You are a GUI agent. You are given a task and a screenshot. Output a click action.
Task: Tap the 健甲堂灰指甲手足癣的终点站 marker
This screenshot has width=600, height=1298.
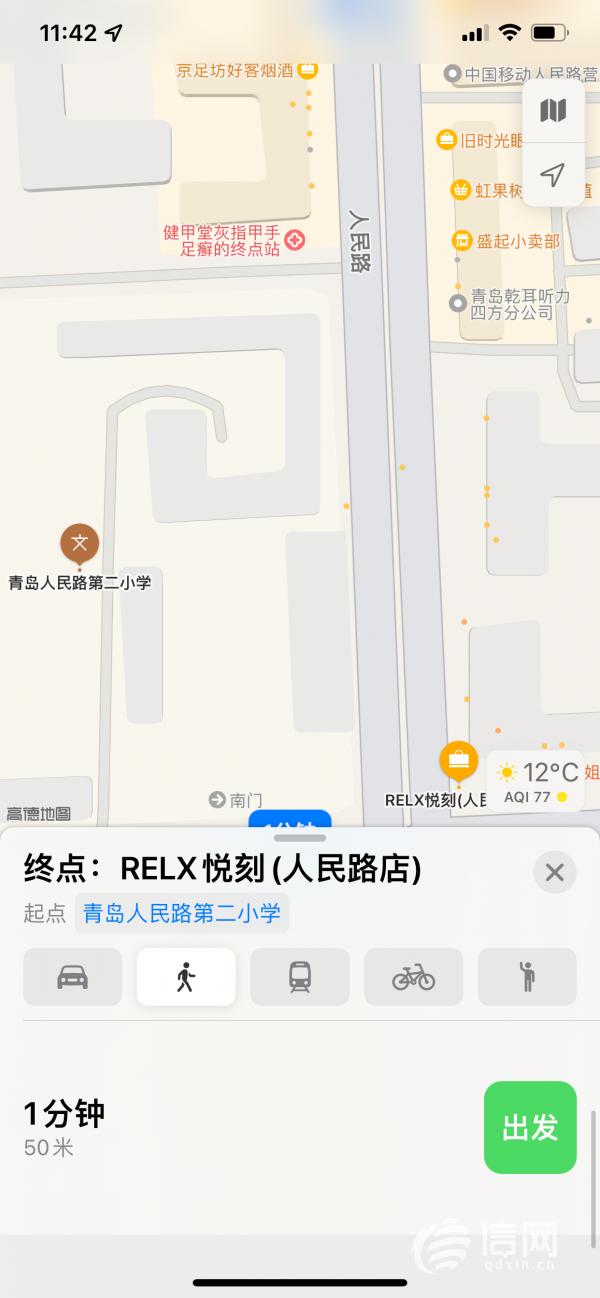point(295,239)
